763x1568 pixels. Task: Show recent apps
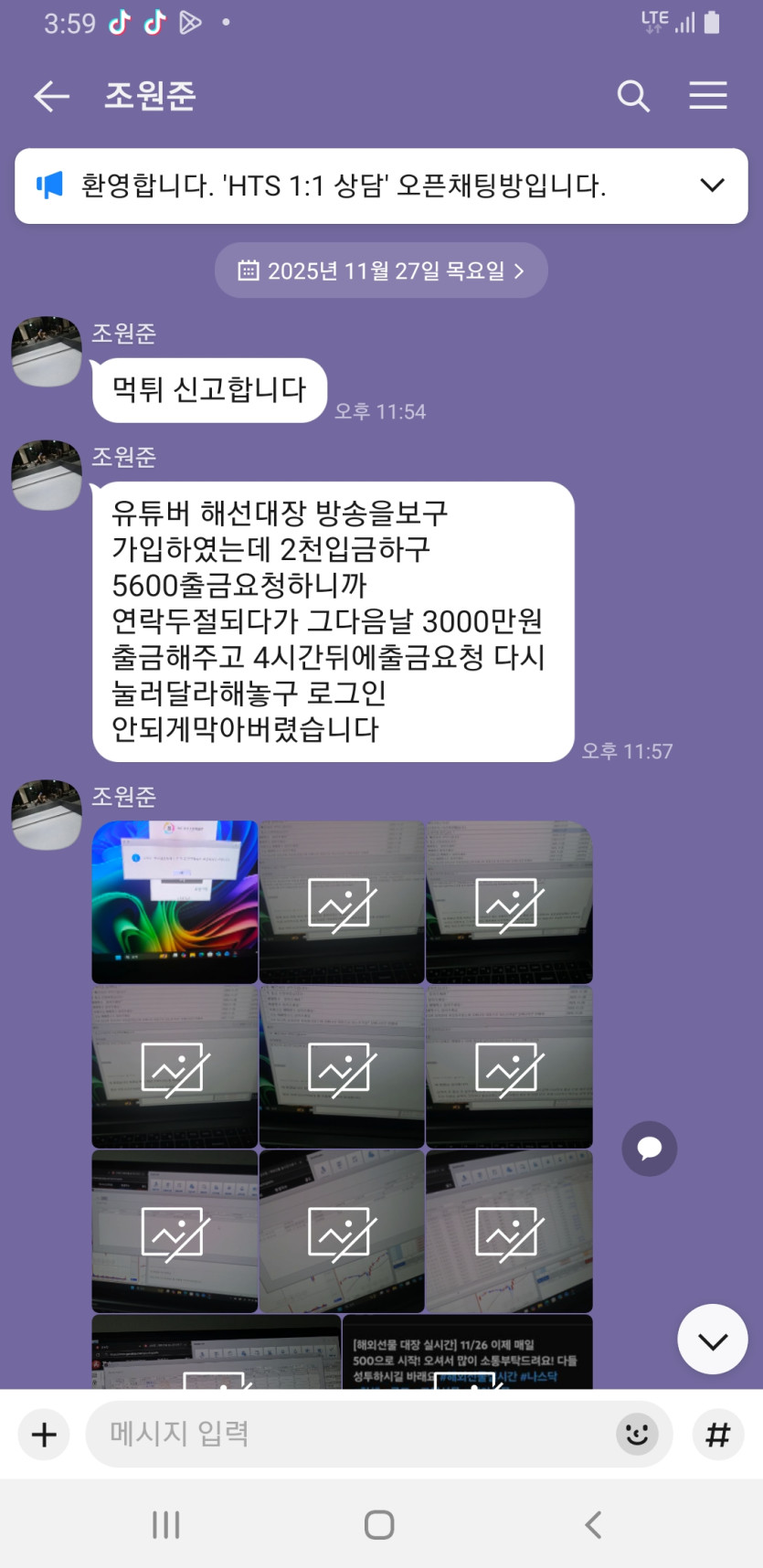[x=165, y=1524]
